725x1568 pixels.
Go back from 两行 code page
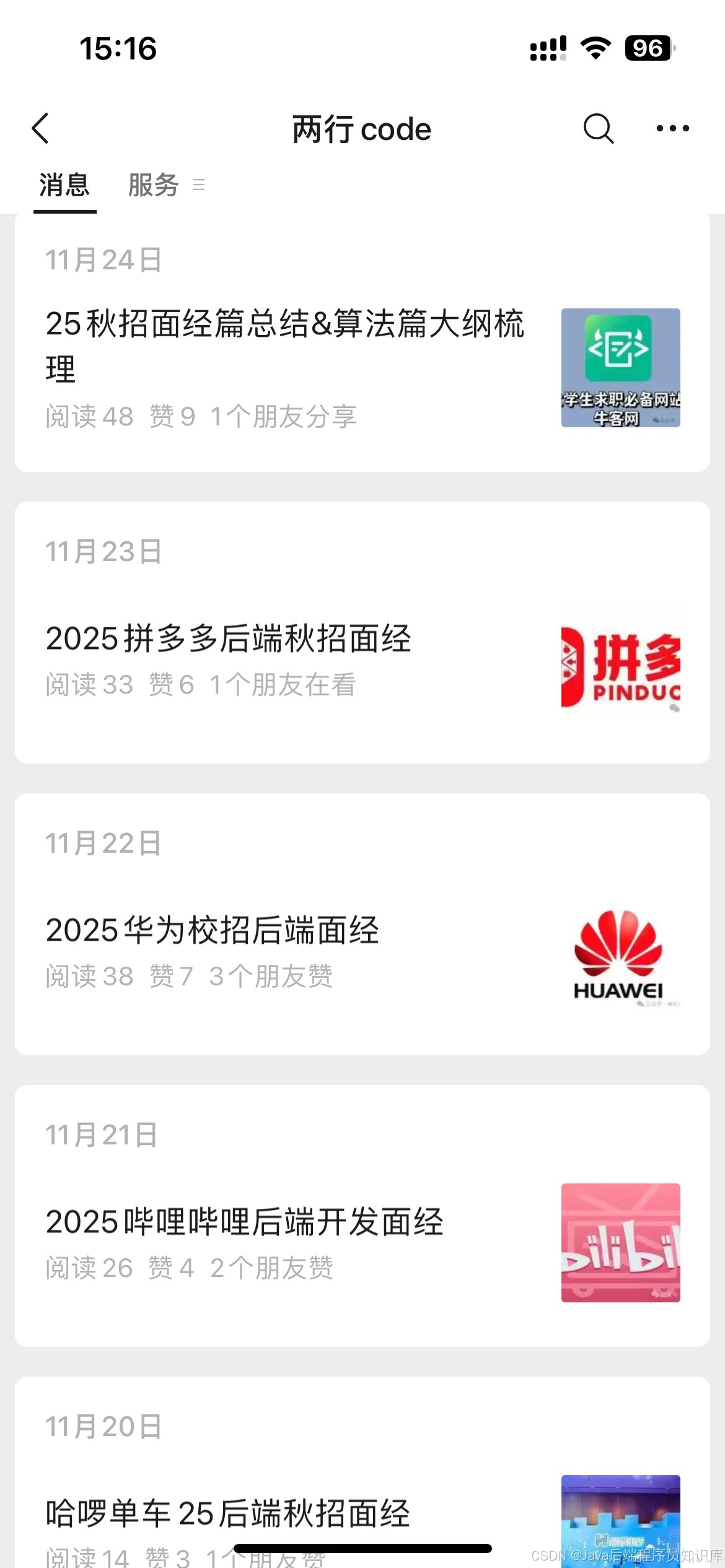(x=41, y=129)
